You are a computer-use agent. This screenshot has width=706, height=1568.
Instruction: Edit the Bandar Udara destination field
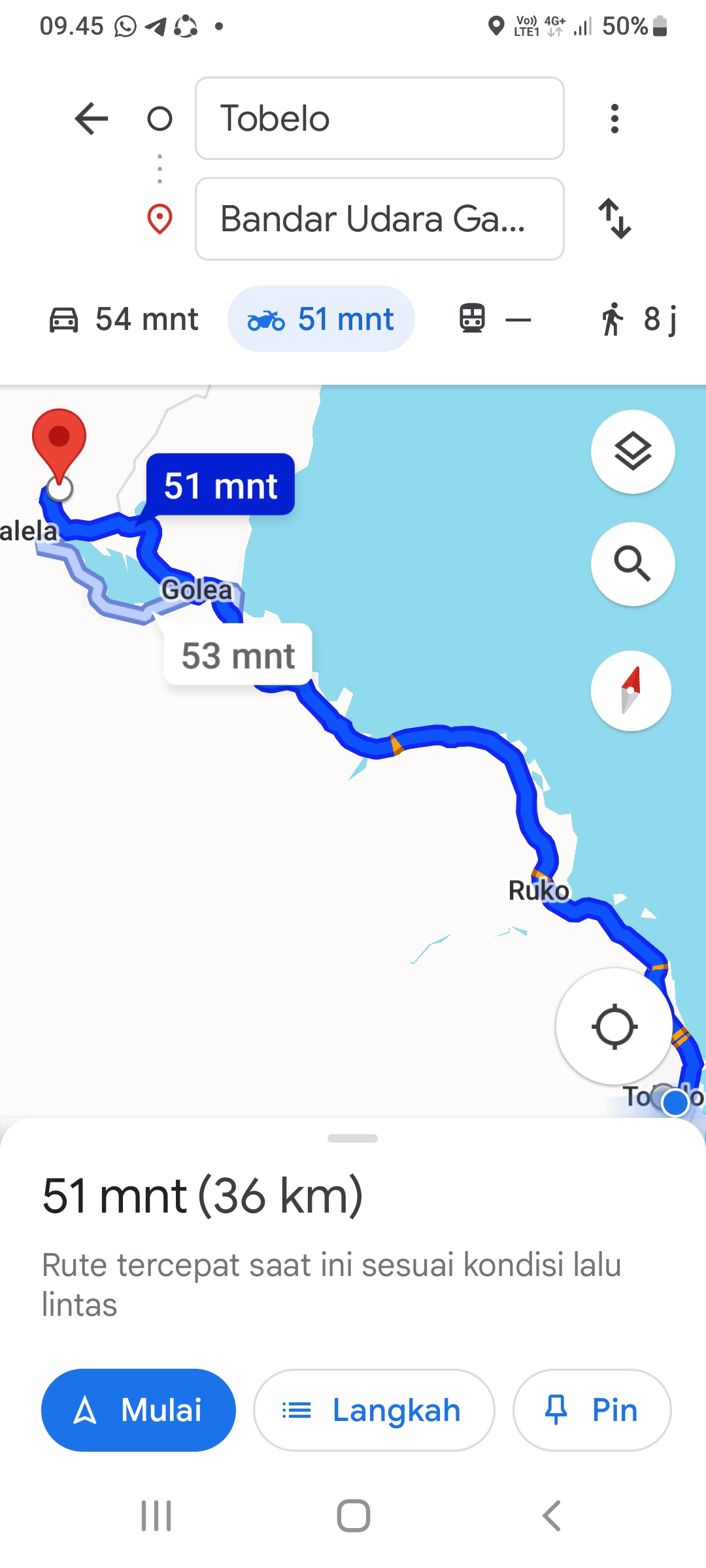[379, 219]
